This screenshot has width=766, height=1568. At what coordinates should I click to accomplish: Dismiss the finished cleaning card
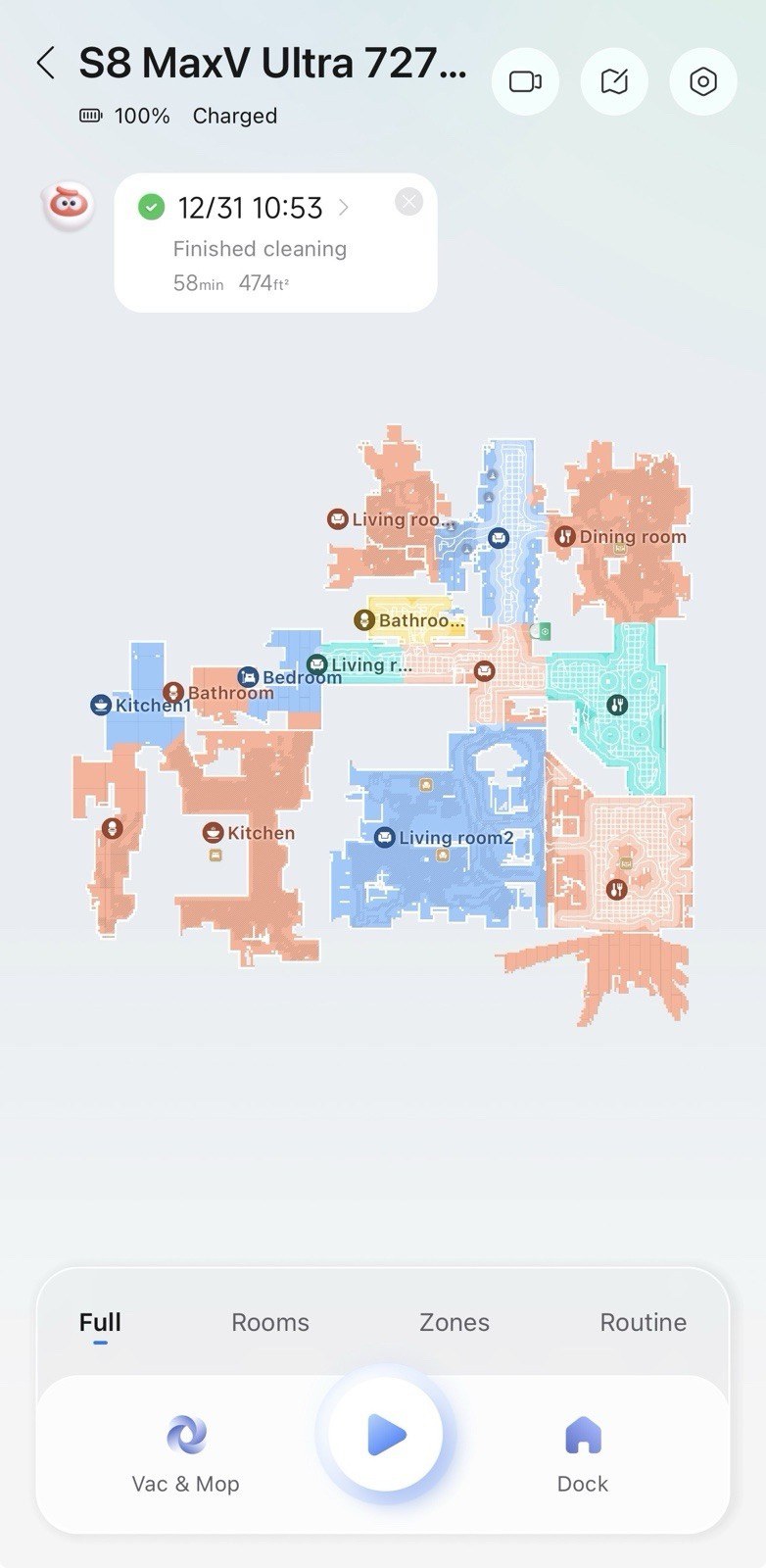[408, 202]
